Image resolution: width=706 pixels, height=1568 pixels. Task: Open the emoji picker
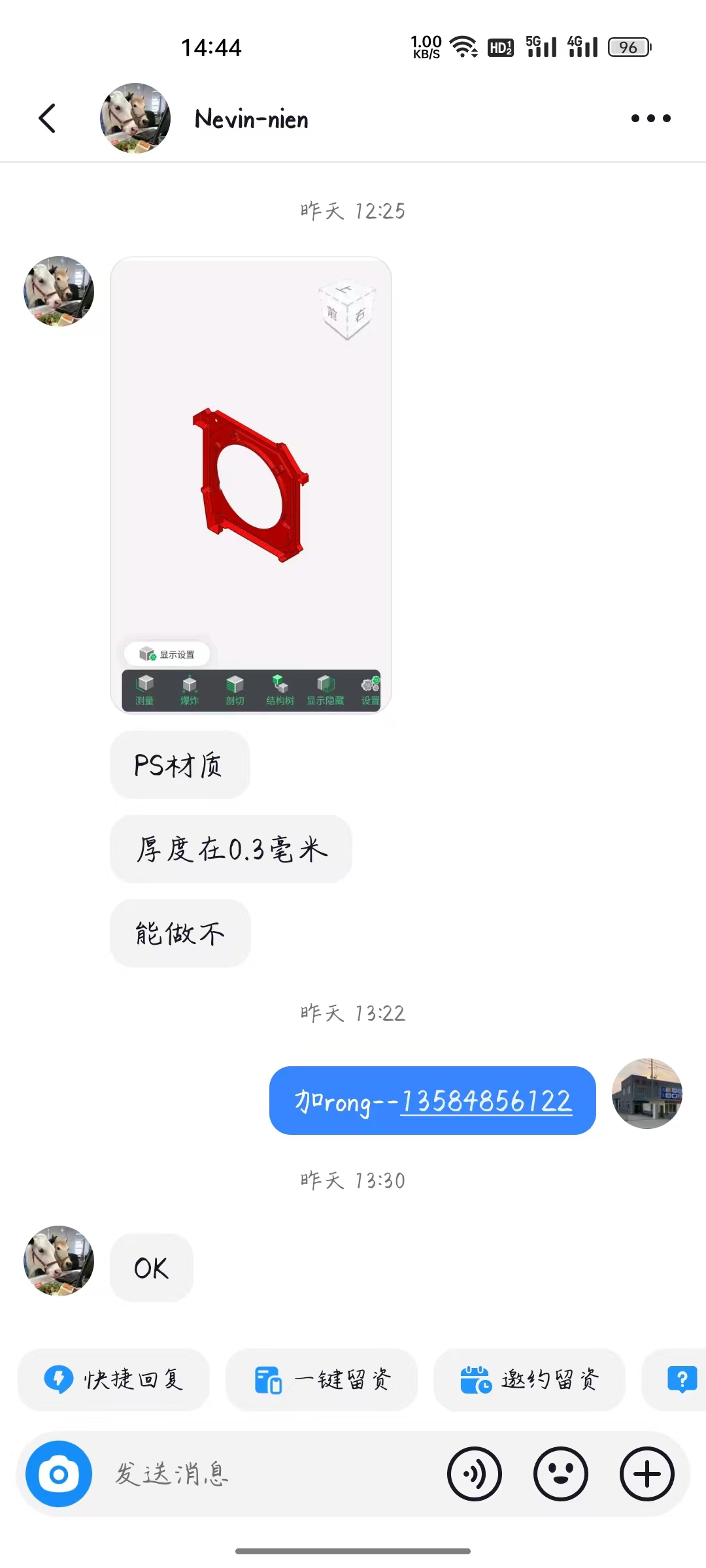561,1474
